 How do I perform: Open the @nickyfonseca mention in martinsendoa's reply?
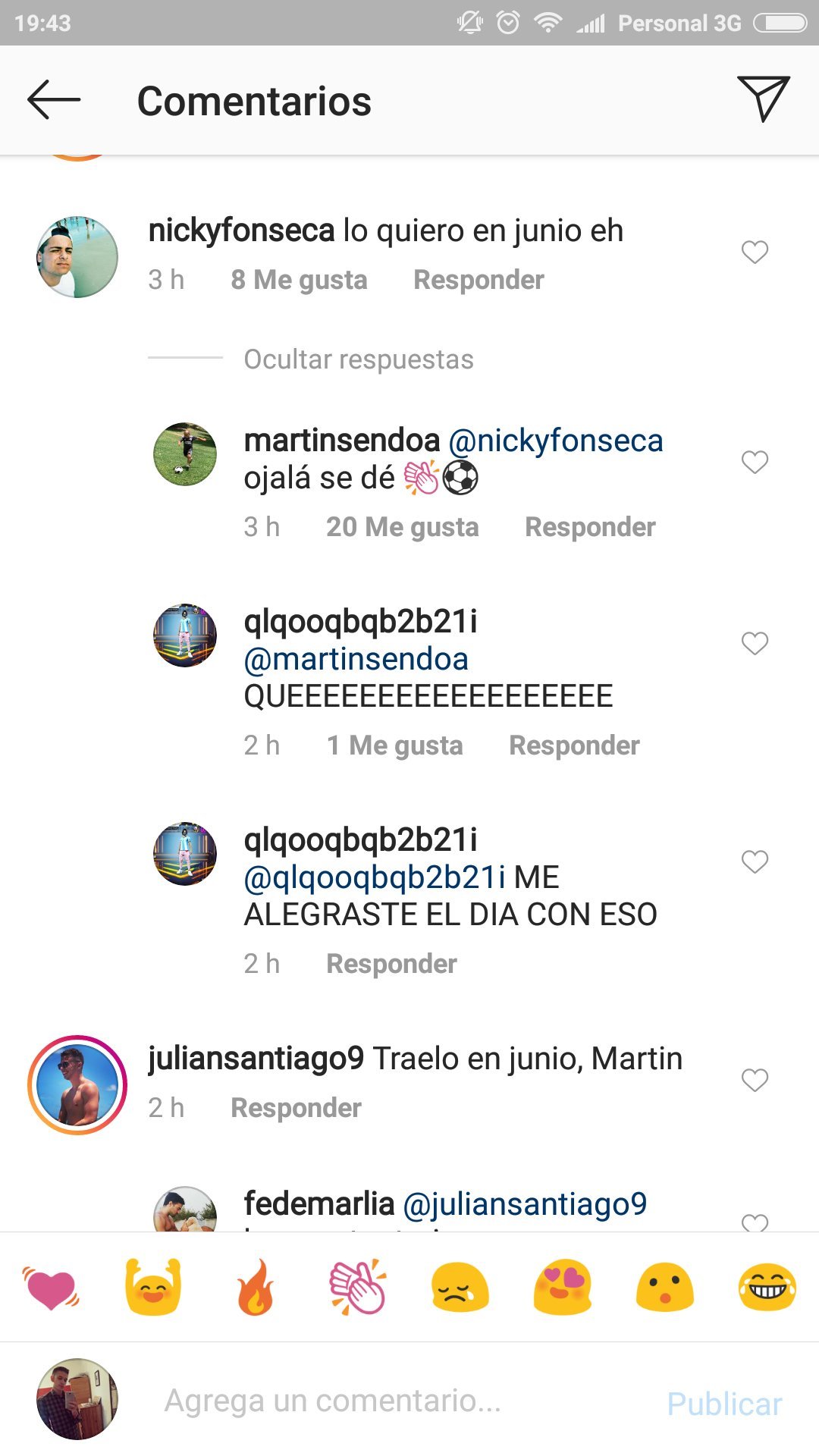tap(556, 441)
